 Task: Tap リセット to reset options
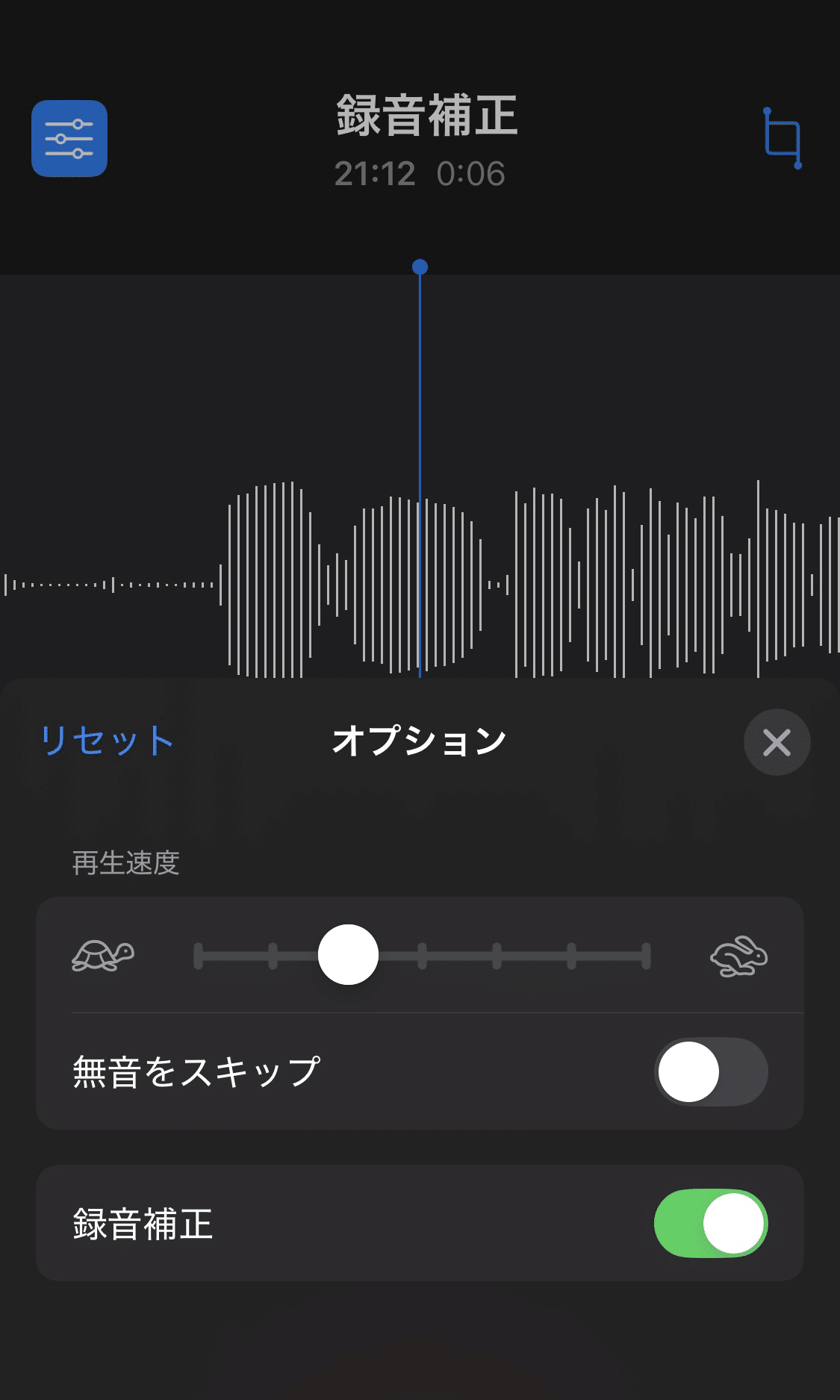(x=107, y=741)
